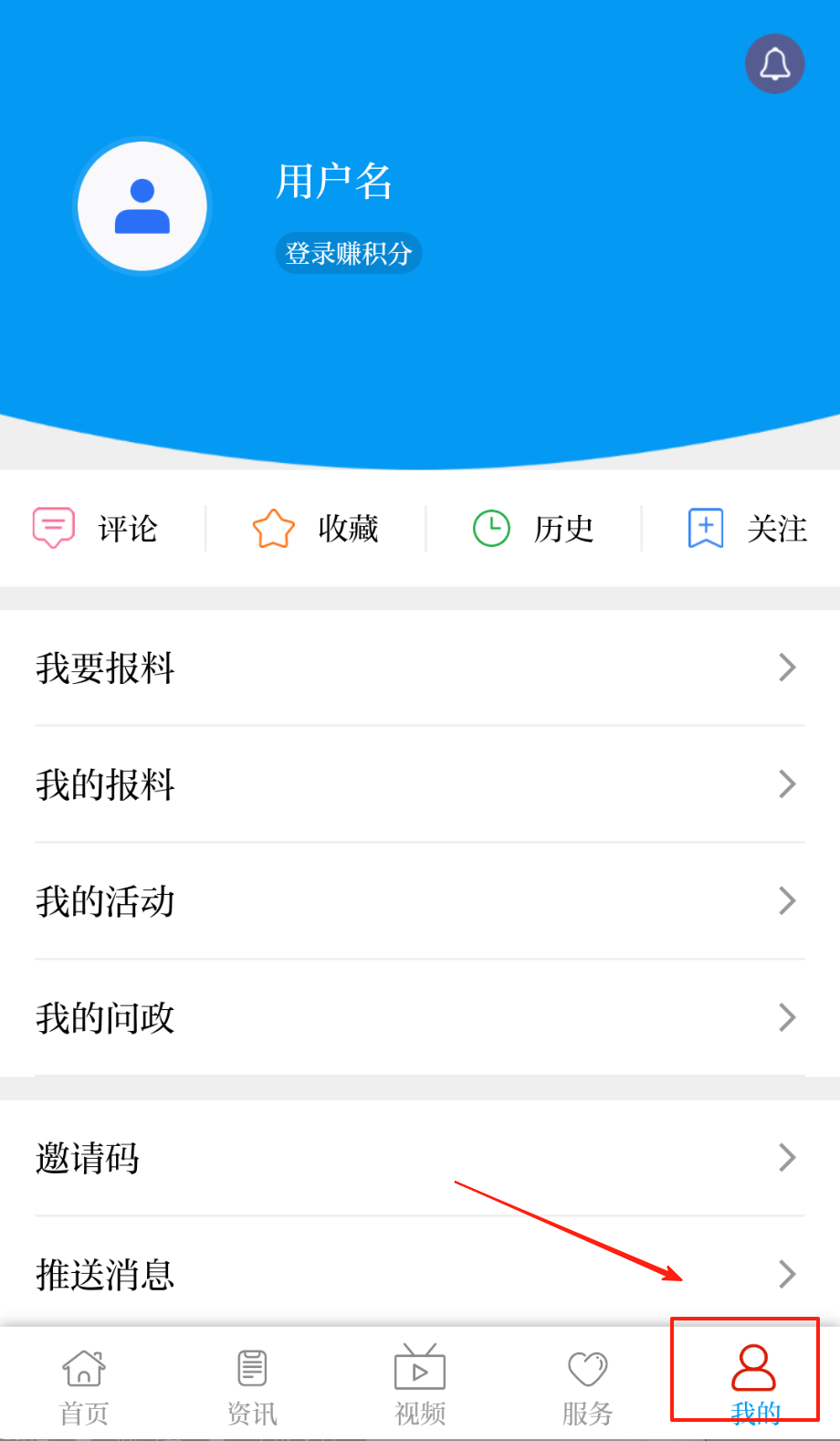
Task: Tap the user avatar to log in
Action: tap(142, 206)
